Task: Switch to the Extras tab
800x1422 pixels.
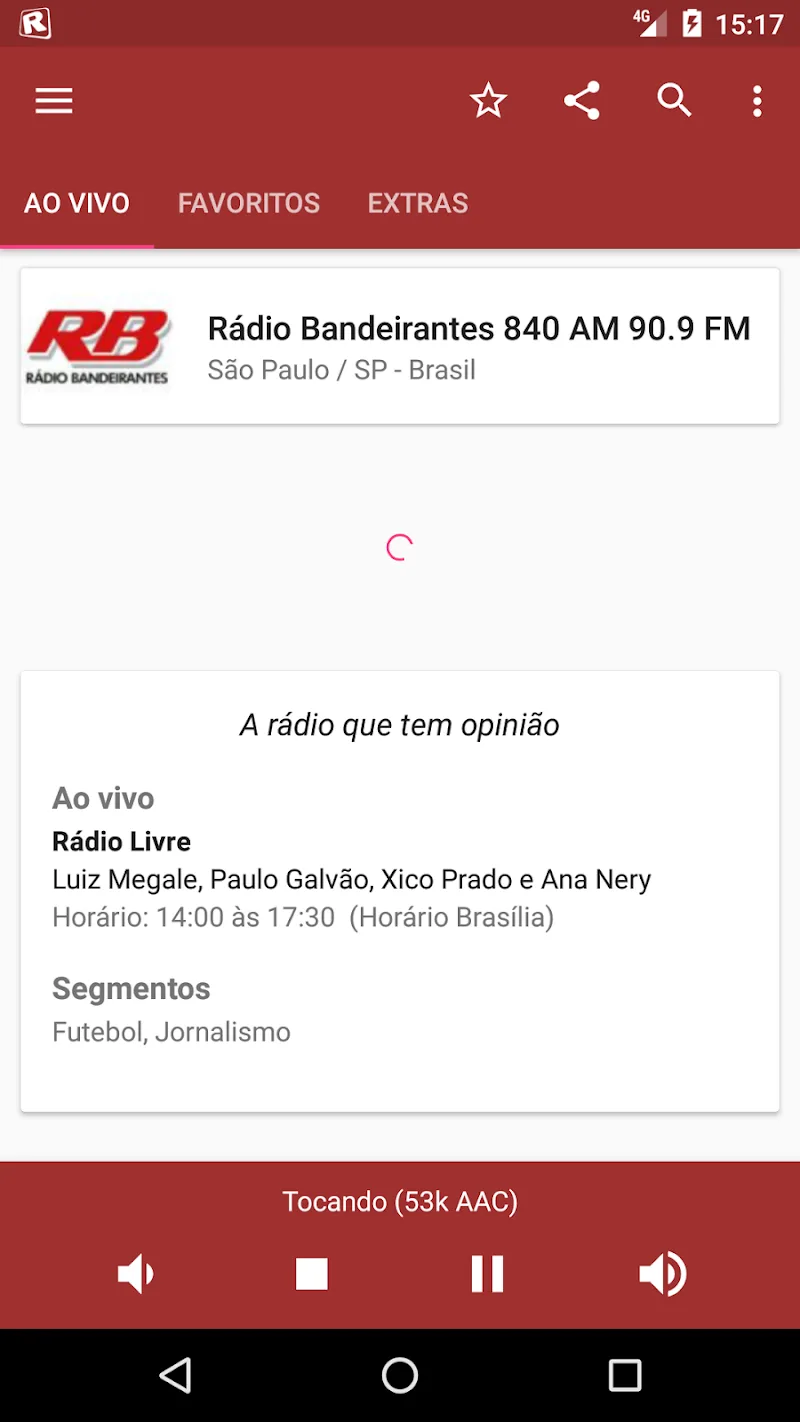Action: point(418,203)
